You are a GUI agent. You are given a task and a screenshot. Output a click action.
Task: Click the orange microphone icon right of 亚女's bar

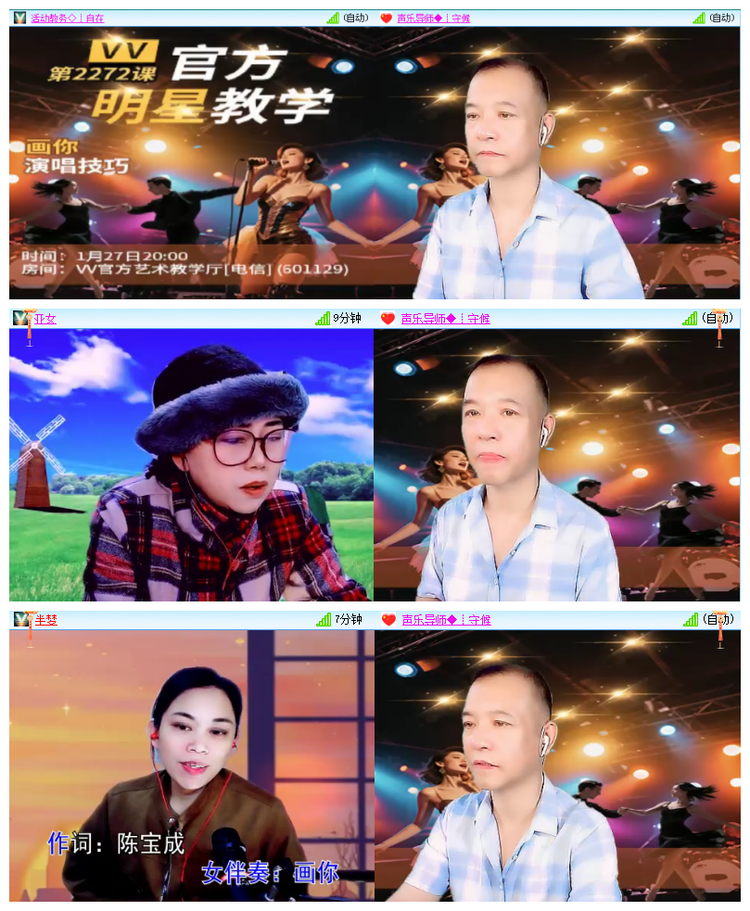722,318
